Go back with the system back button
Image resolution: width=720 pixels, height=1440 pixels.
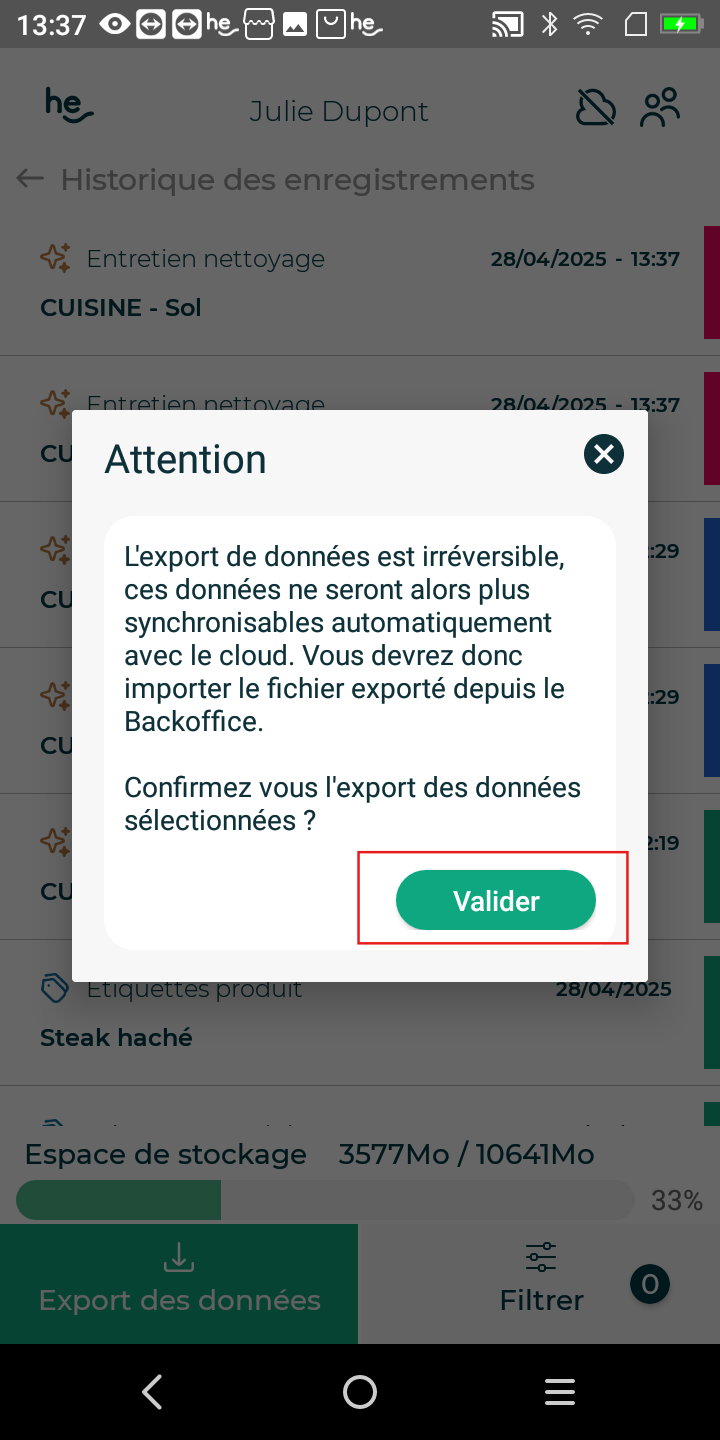point(152,1392)
